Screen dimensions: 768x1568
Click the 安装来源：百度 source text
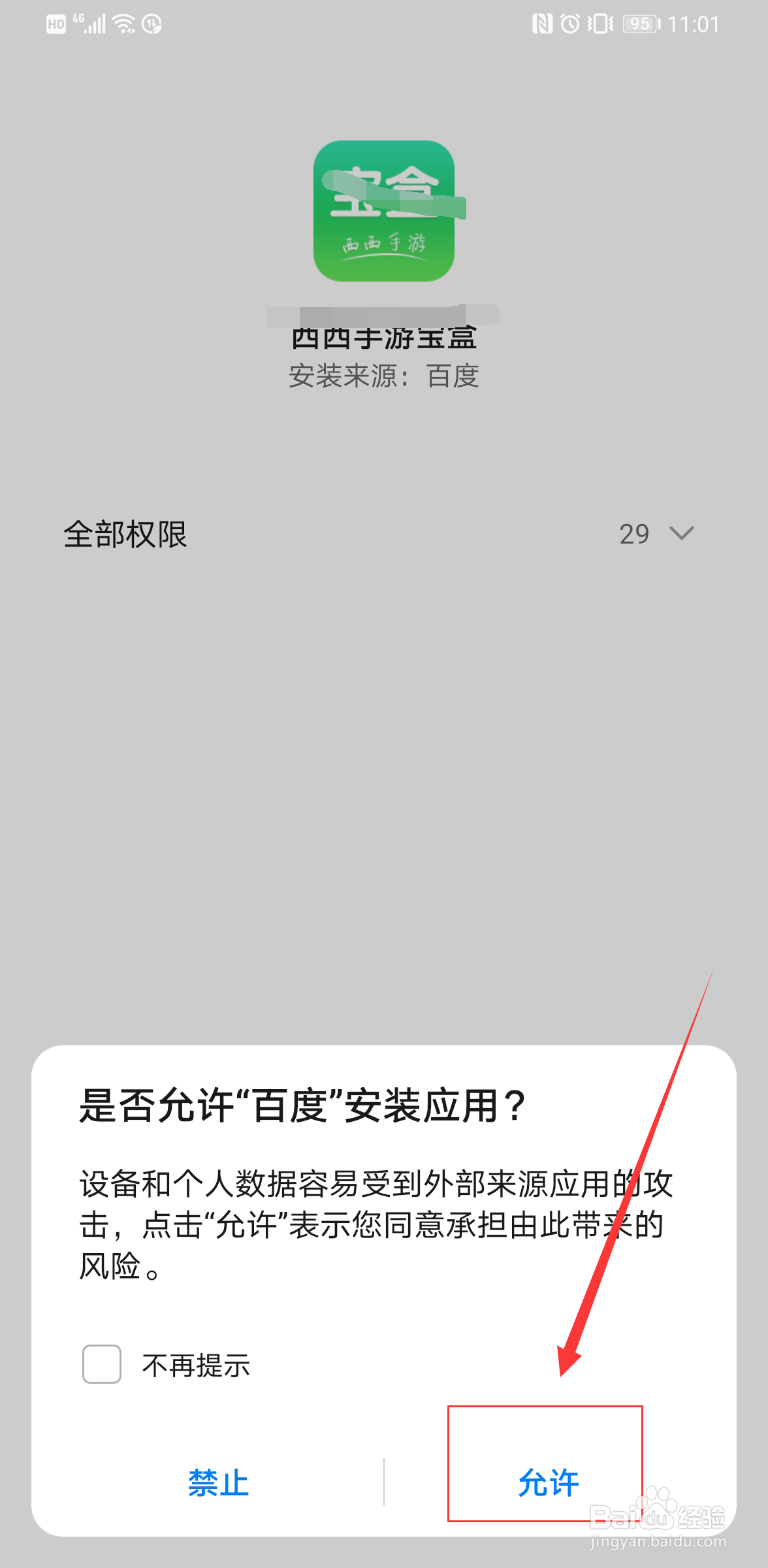click(384, 376)
